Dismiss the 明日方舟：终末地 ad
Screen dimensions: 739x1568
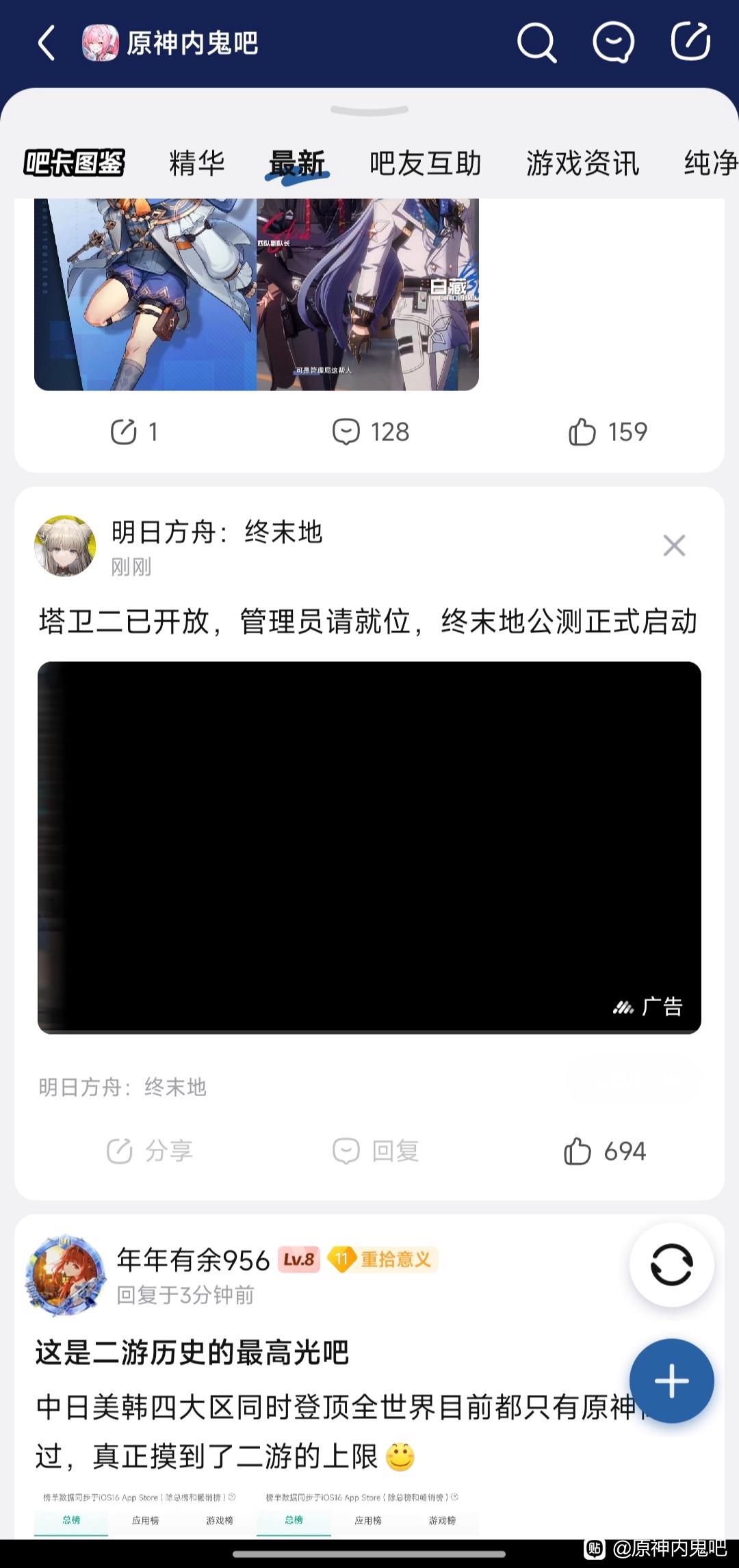click(x=674, y=546)
